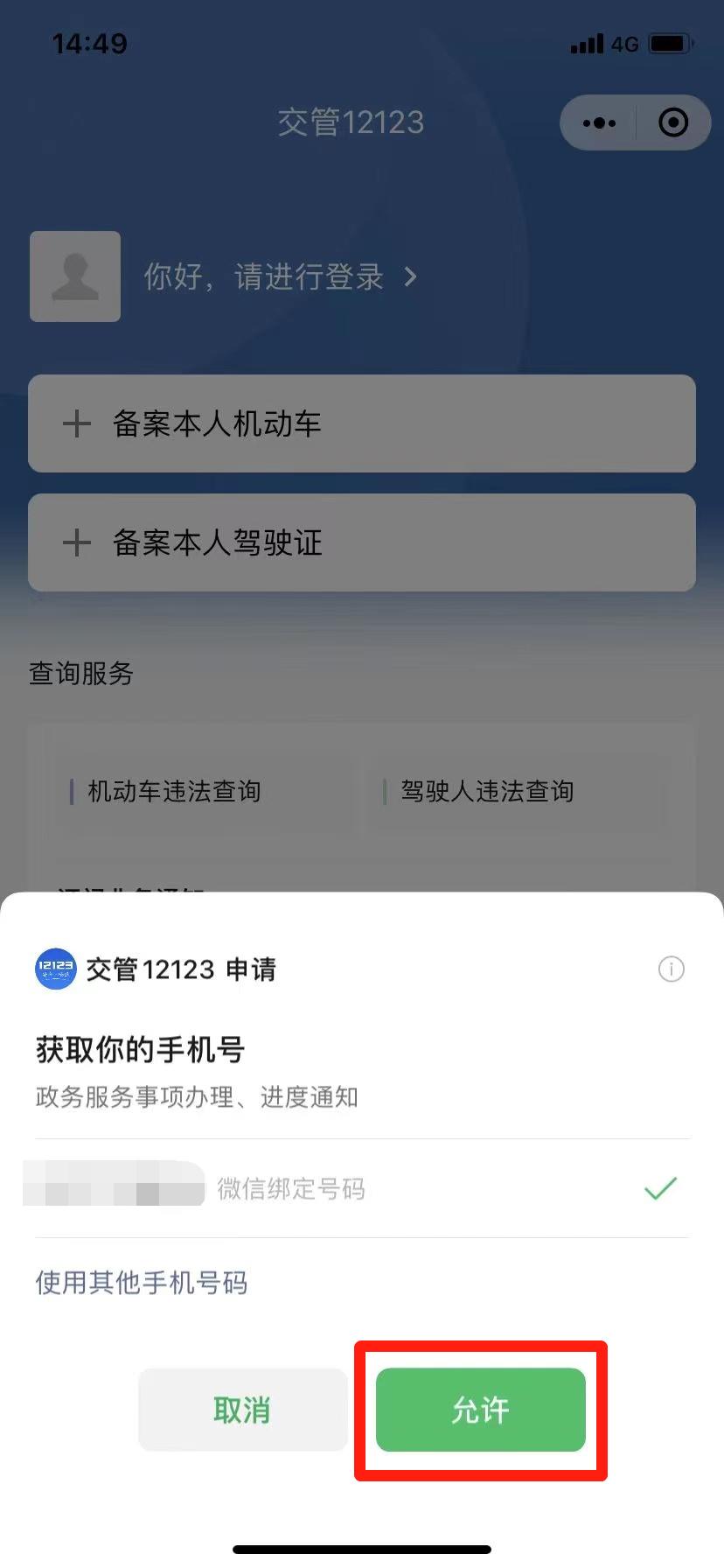Tap the plus icon beside 备案本人机动车
724x1568 pixels.
pyautogui.click(x=77, y=423)
